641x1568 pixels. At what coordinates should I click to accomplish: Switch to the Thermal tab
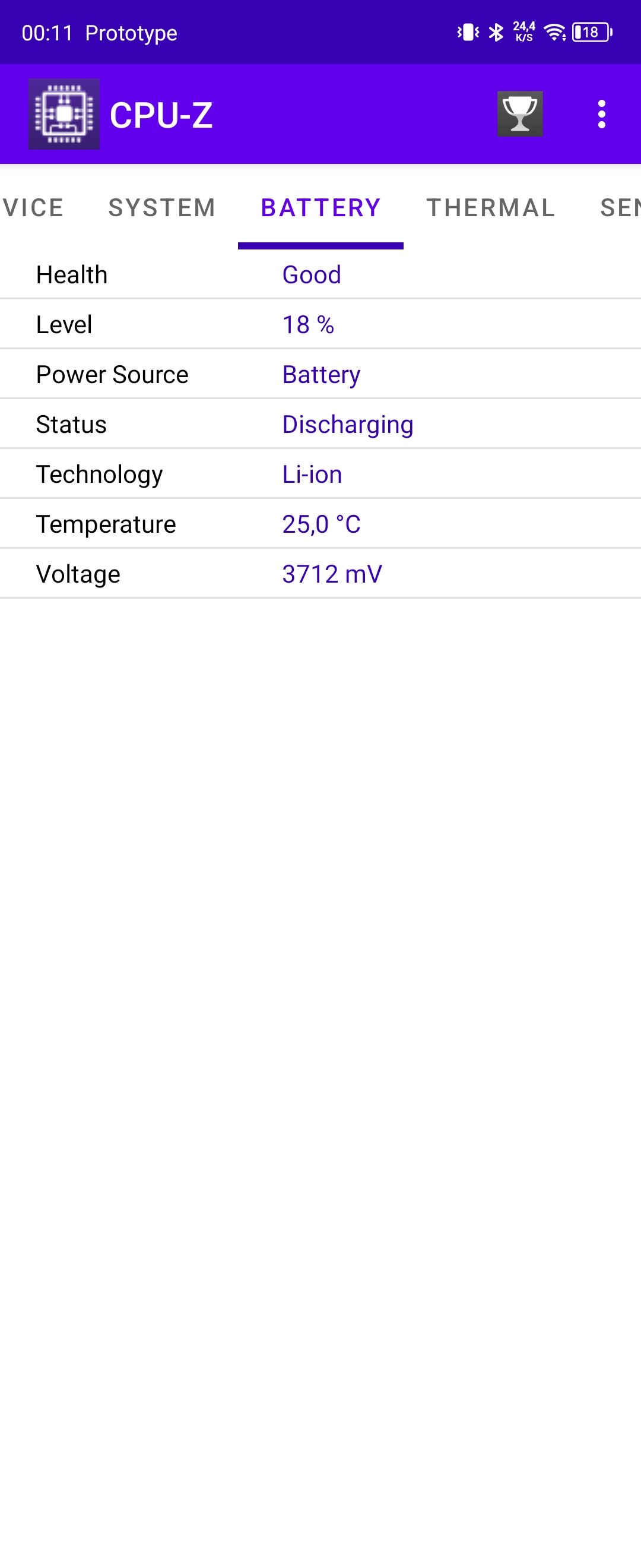tap(490, 208)
